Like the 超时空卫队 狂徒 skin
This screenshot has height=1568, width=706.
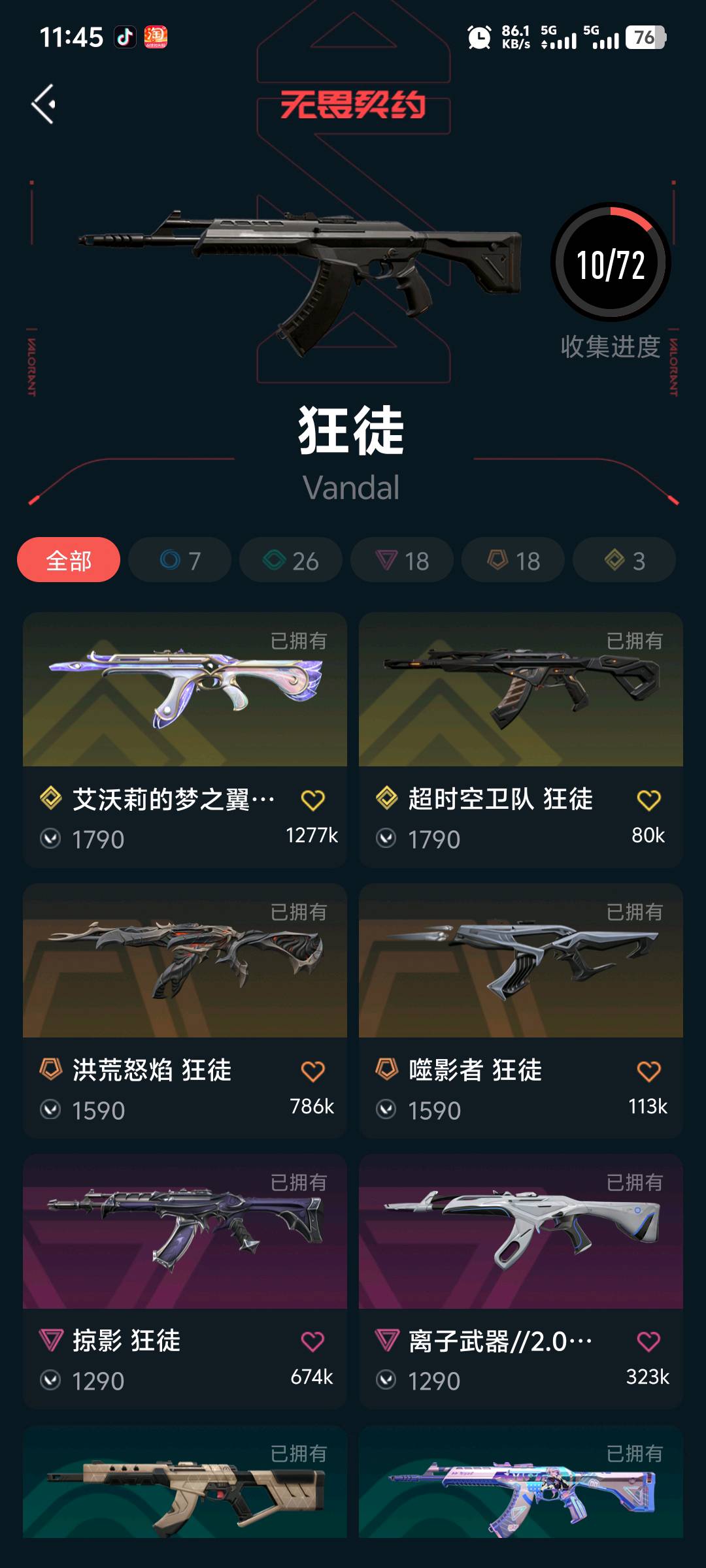click(648, 800)
